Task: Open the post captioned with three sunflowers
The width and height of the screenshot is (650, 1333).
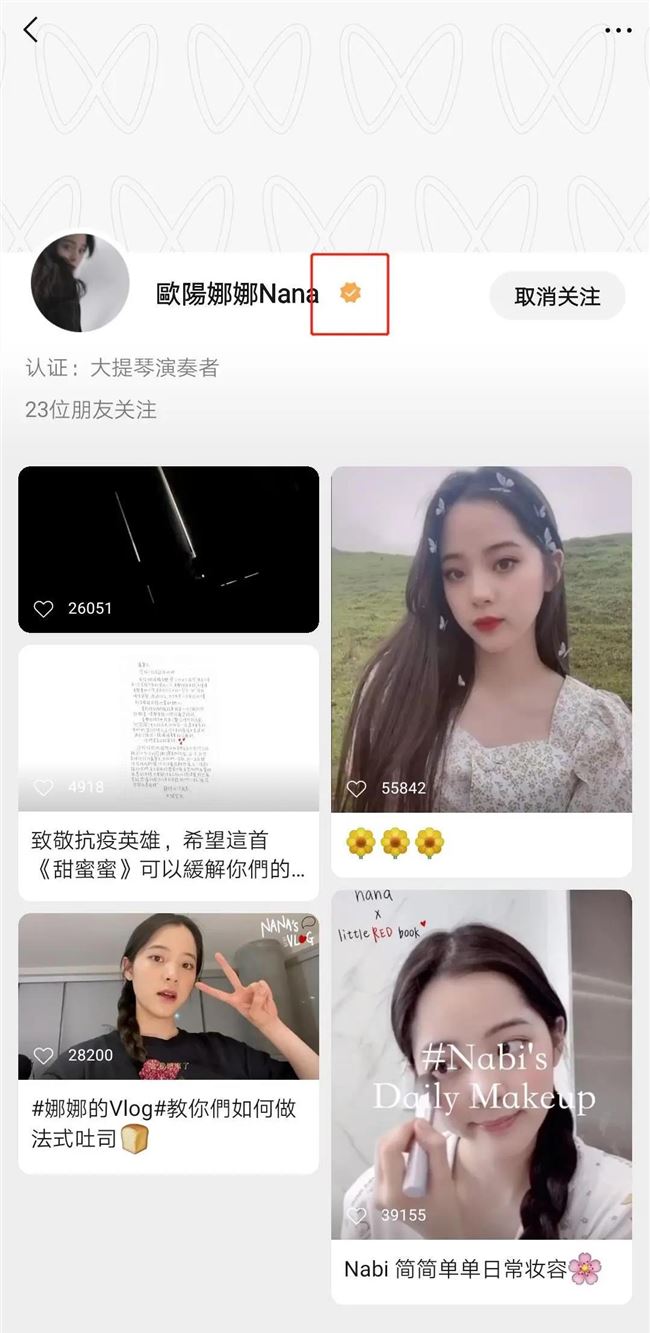Action: tap(481, 640)
